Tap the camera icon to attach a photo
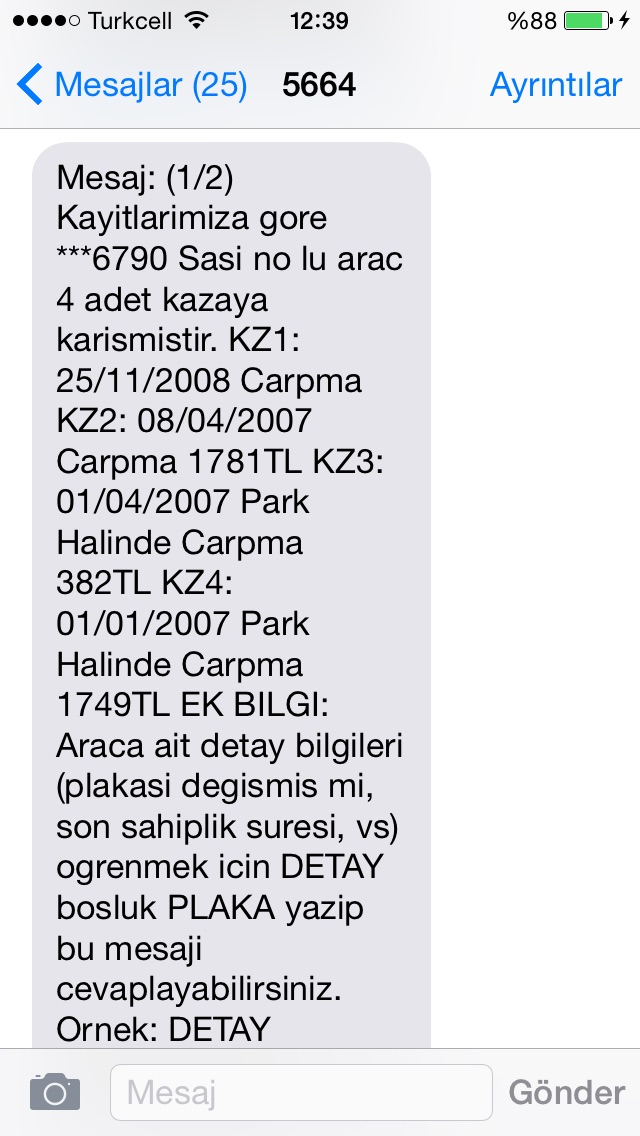640x1136 pixels. tap(55, 1091)
